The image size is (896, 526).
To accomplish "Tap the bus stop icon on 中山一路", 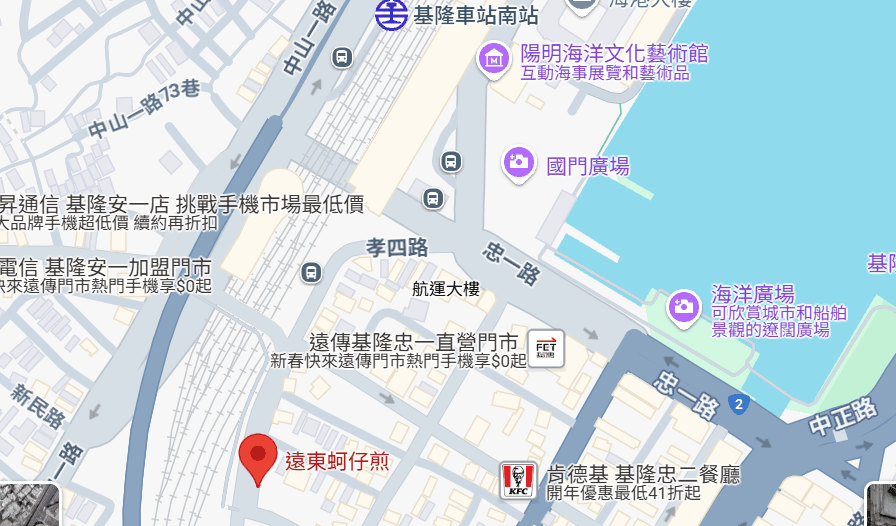I will tap(342, 58).
